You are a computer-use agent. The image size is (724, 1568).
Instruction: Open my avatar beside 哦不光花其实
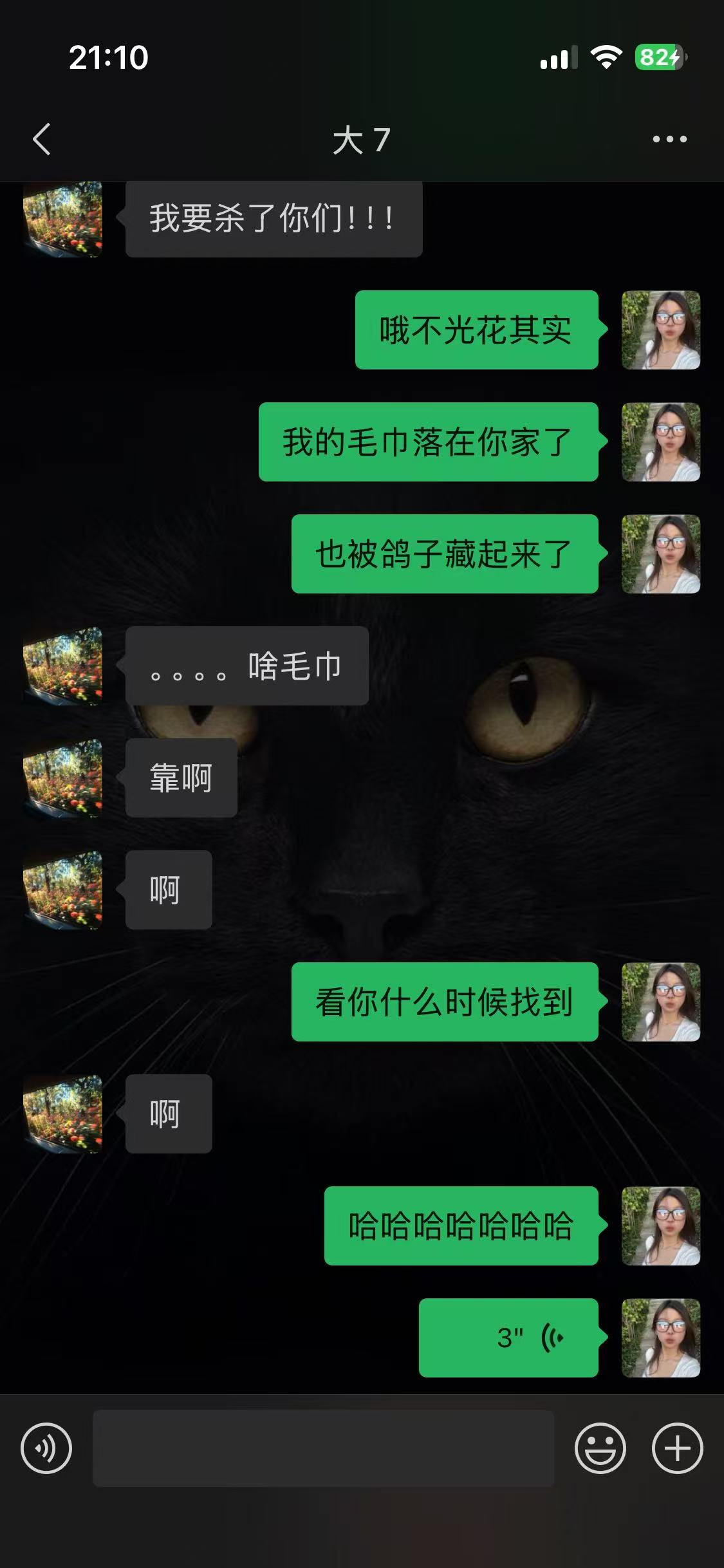(660, 330)
